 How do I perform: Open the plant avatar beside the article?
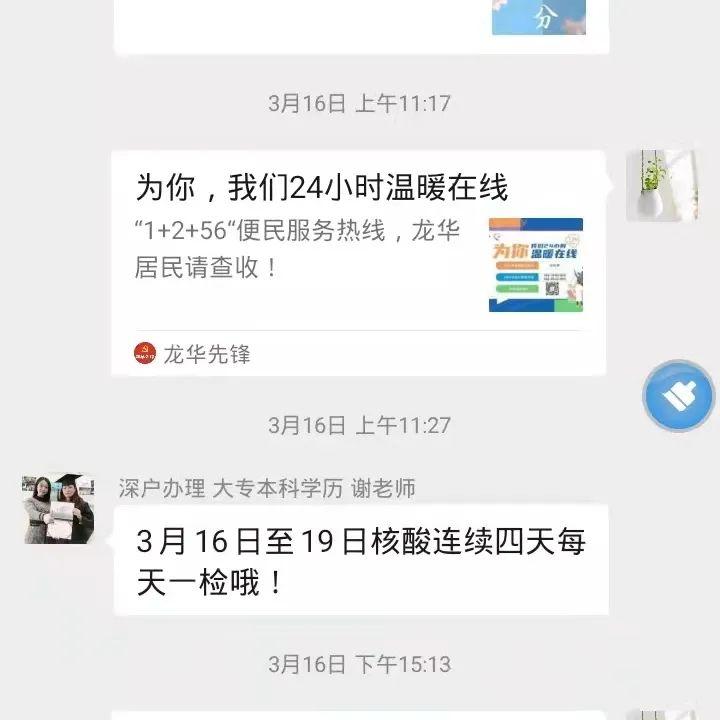tap(661, 186)
